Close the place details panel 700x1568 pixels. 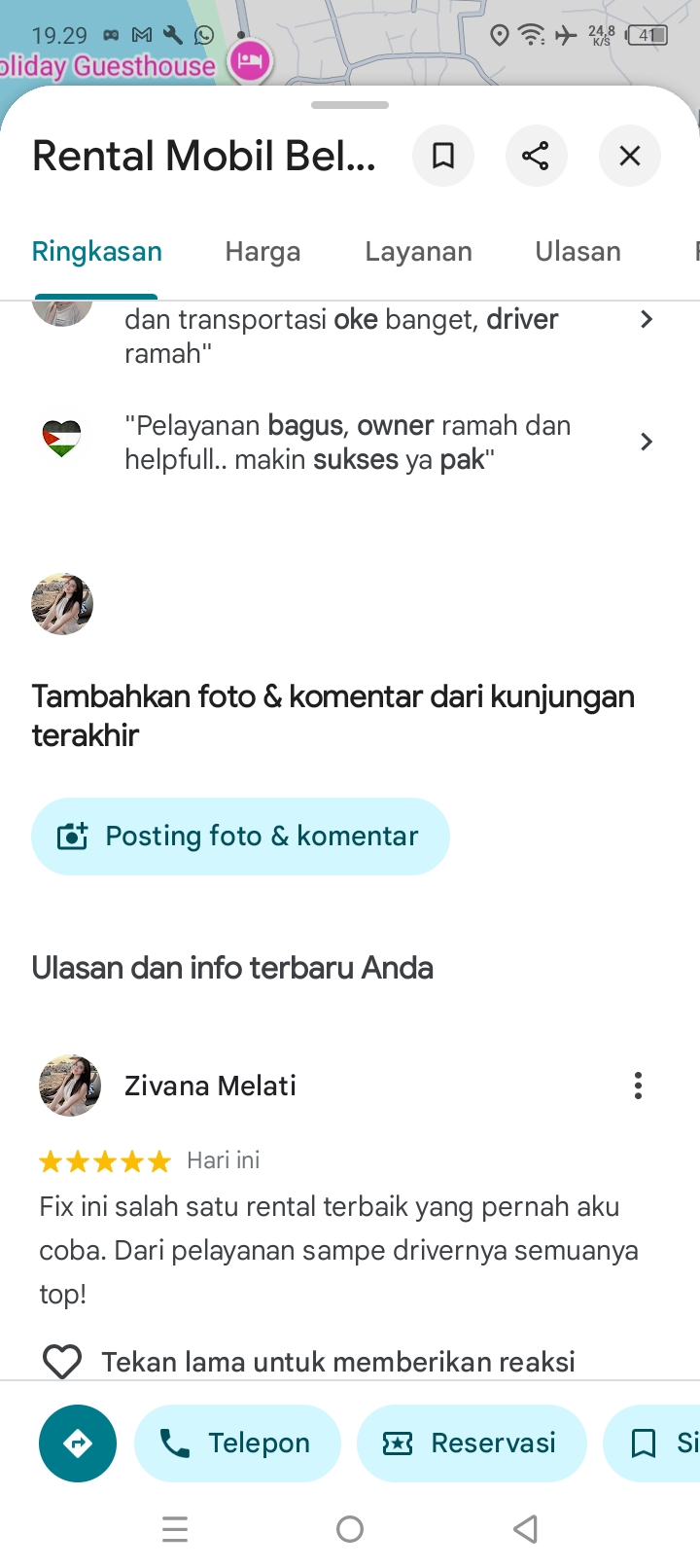click(x=630, y=156)
